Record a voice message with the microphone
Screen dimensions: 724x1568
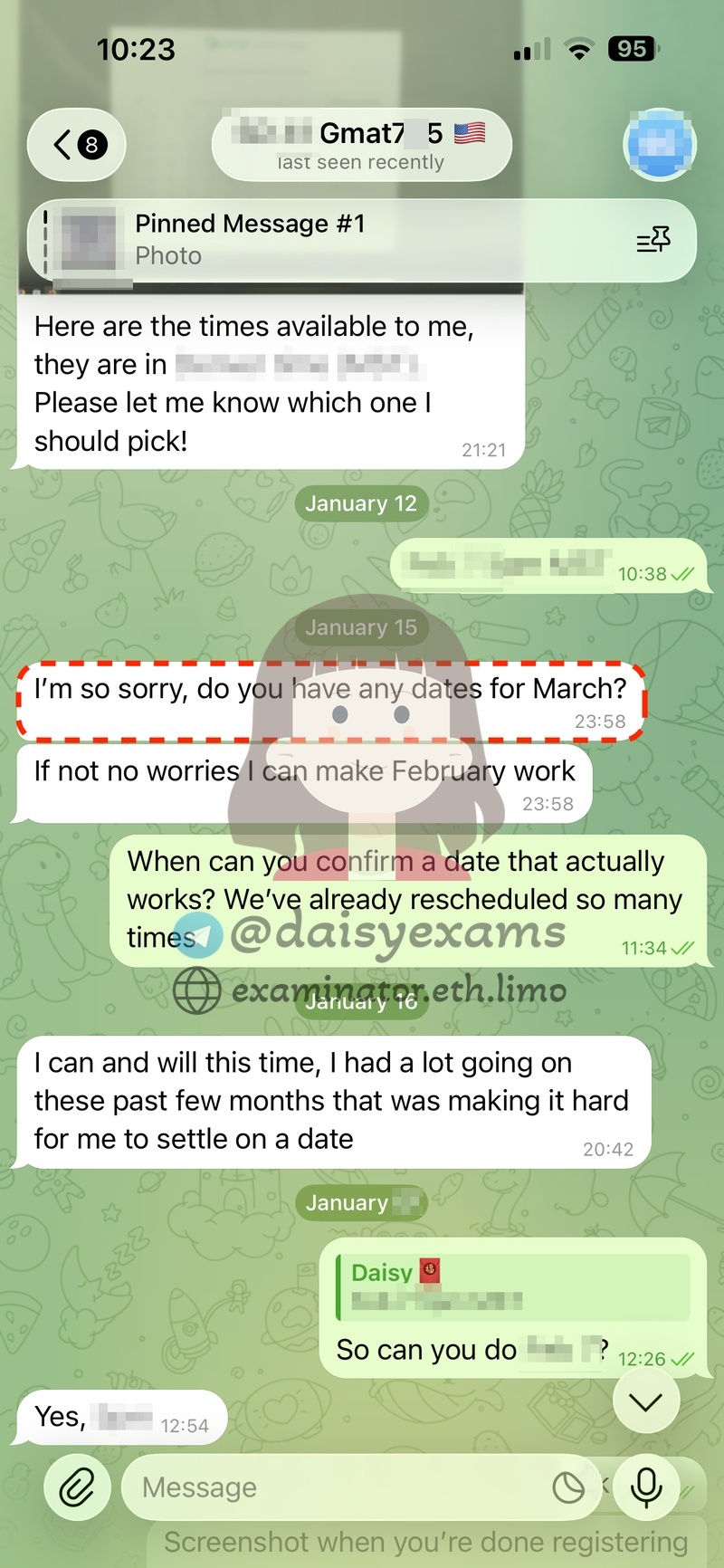tap(646, 1487)
